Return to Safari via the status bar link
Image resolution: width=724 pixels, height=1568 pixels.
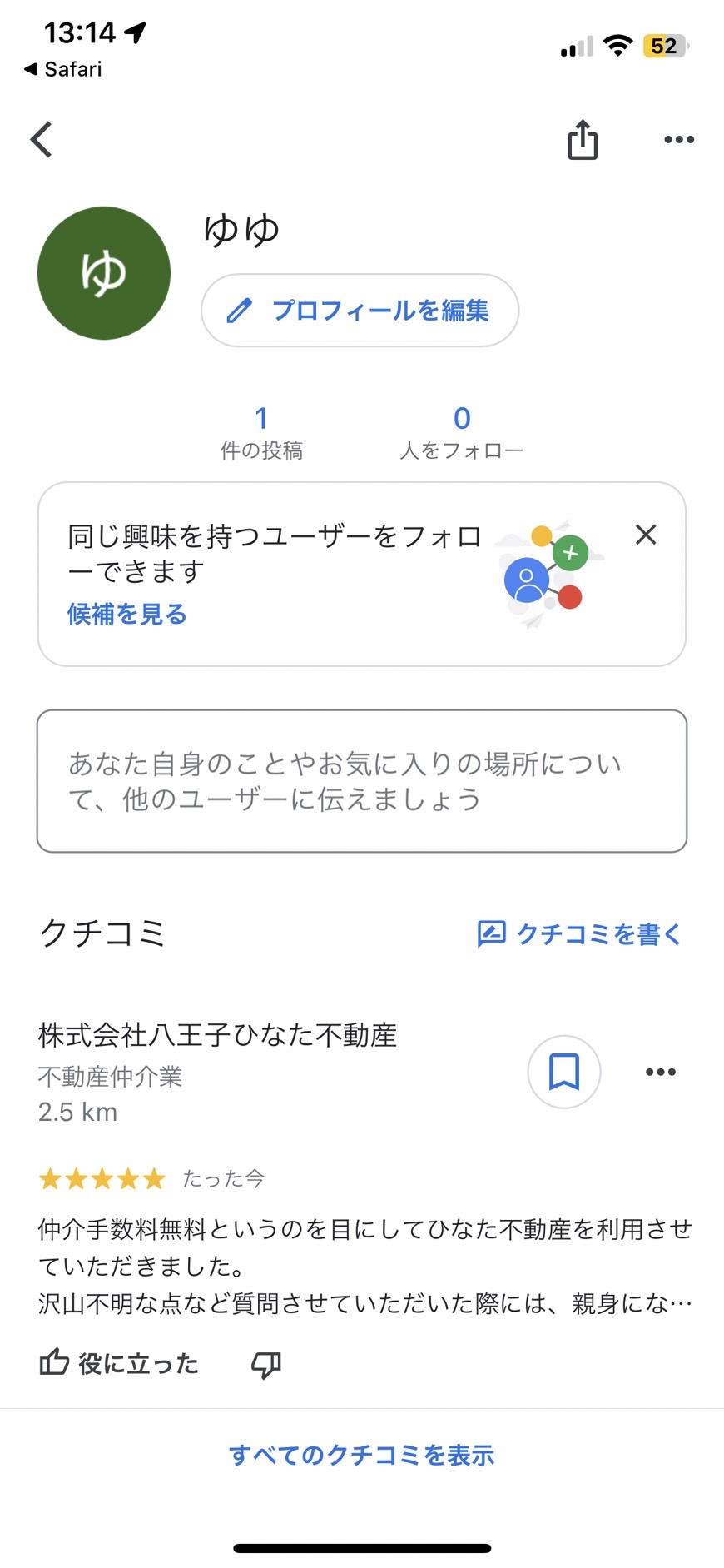(x=63, y=69)
